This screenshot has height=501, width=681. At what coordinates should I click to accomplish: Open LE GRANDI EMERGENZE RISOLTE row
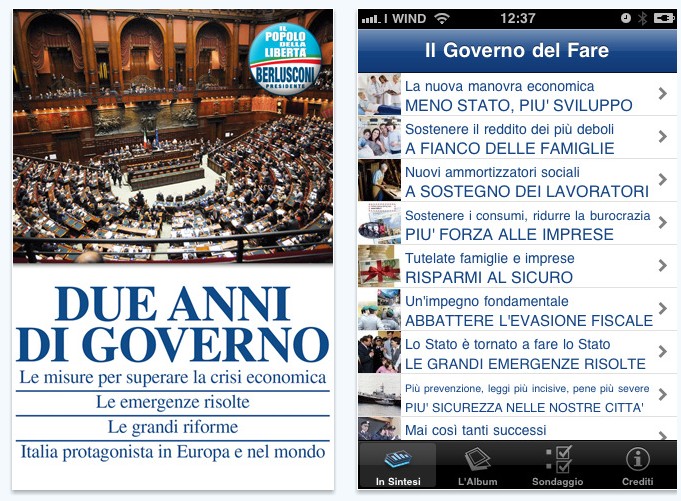click(x=516, y=353)
